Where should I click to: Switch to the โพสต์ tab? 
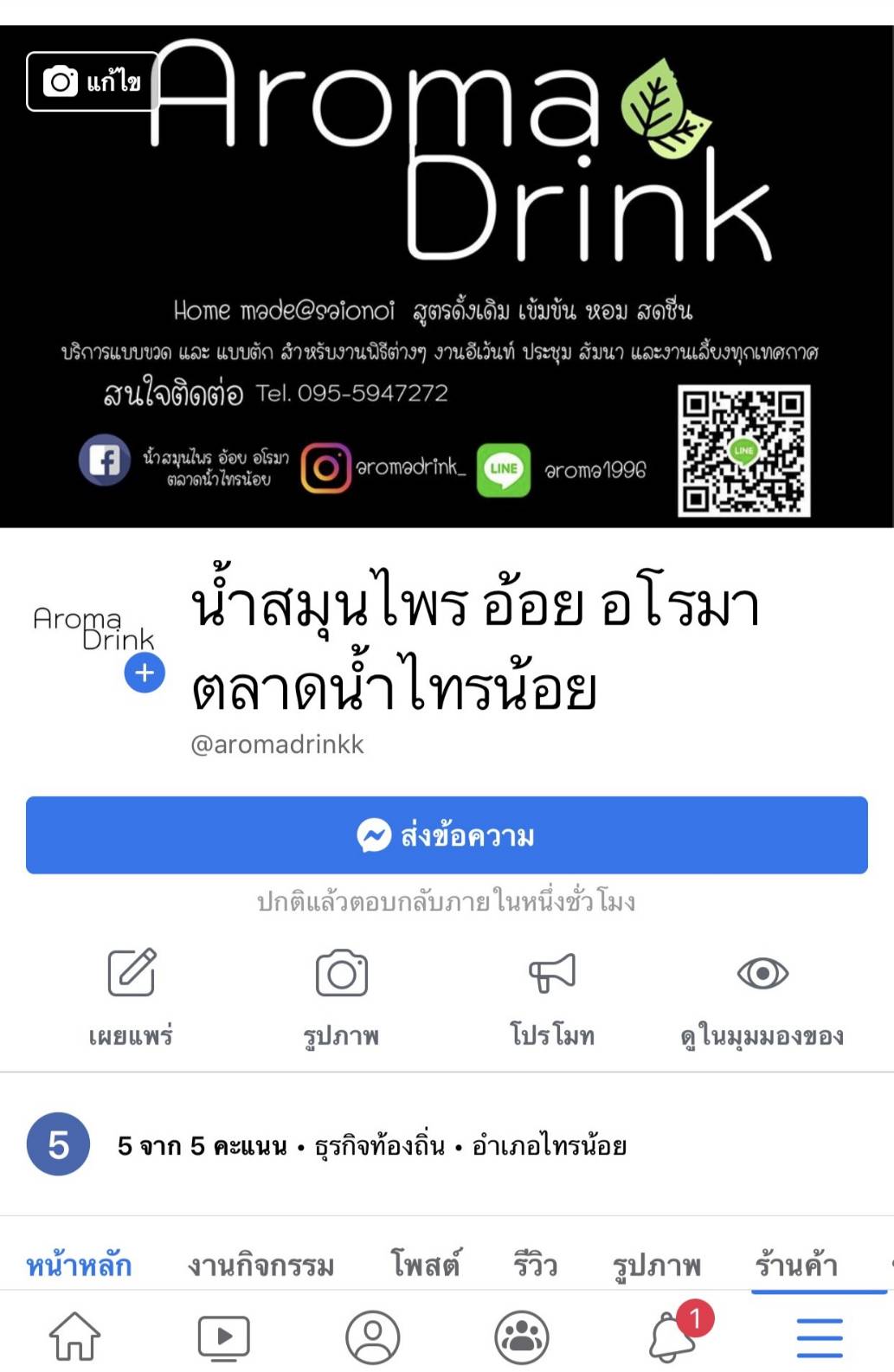(425, 1265)
